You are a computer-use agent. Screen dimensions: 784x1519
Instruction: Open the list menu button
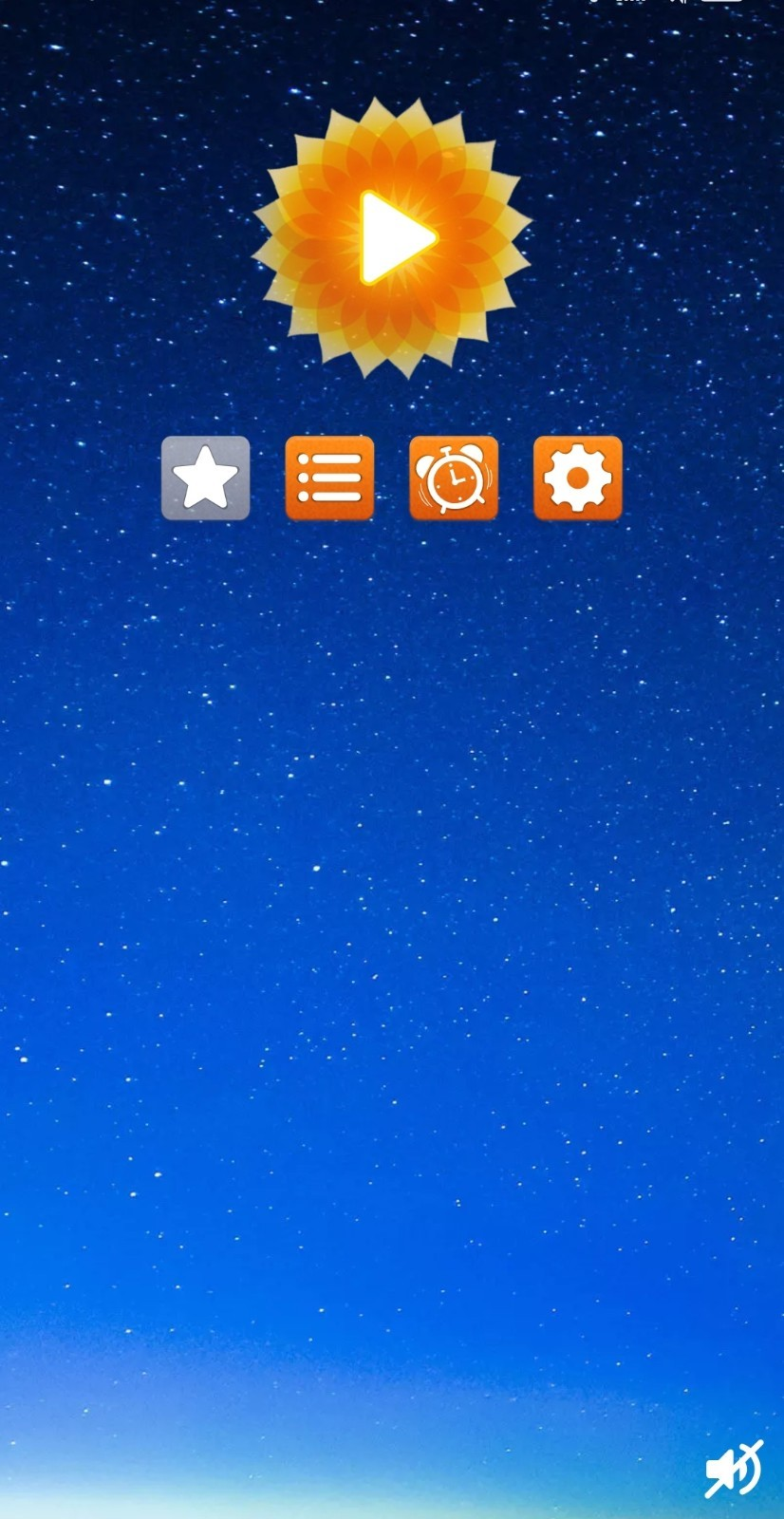click(x=329, y=478)
